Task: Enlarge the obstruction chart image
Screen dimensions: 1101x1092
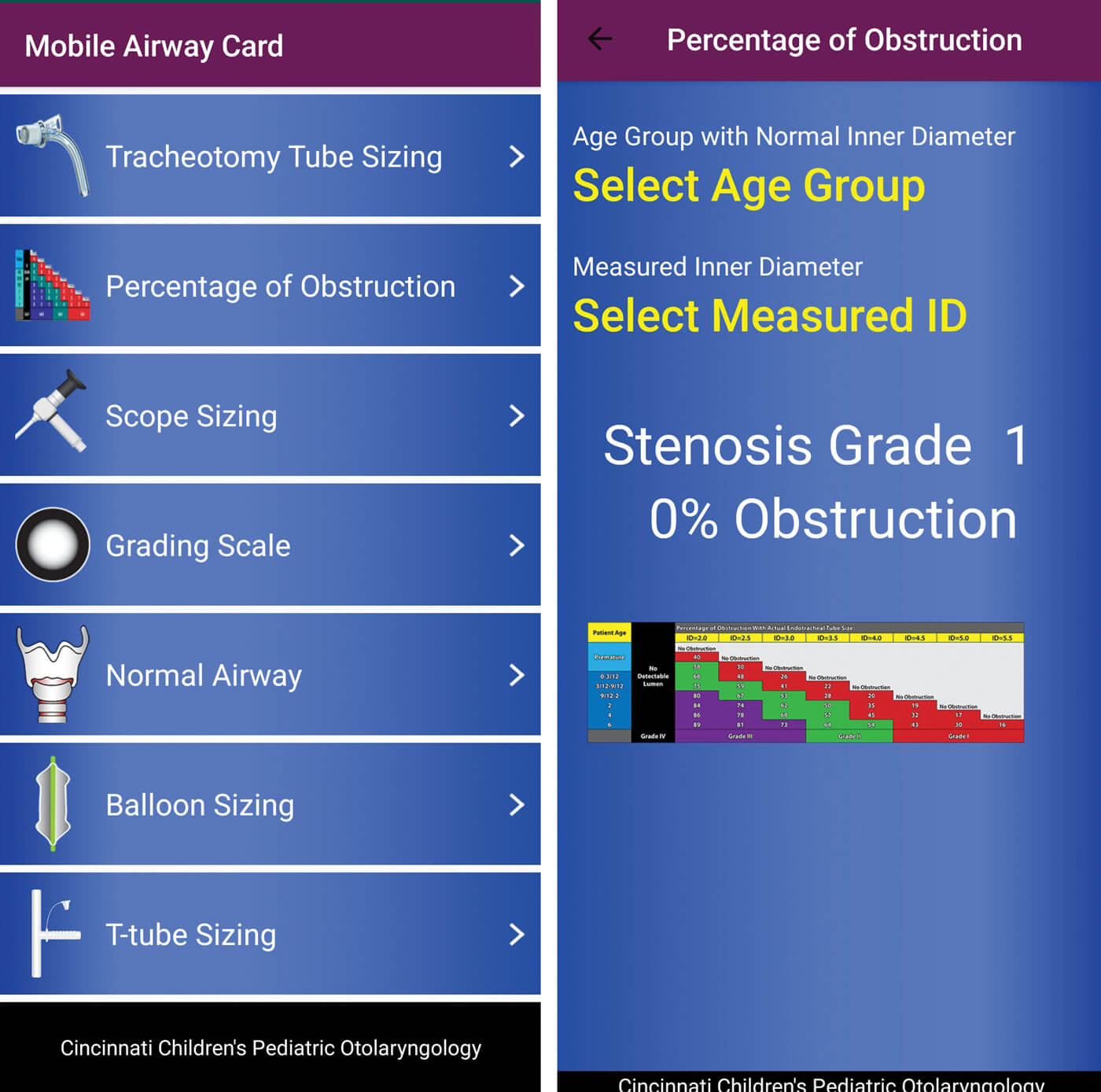Action: (x=805, y=682)
